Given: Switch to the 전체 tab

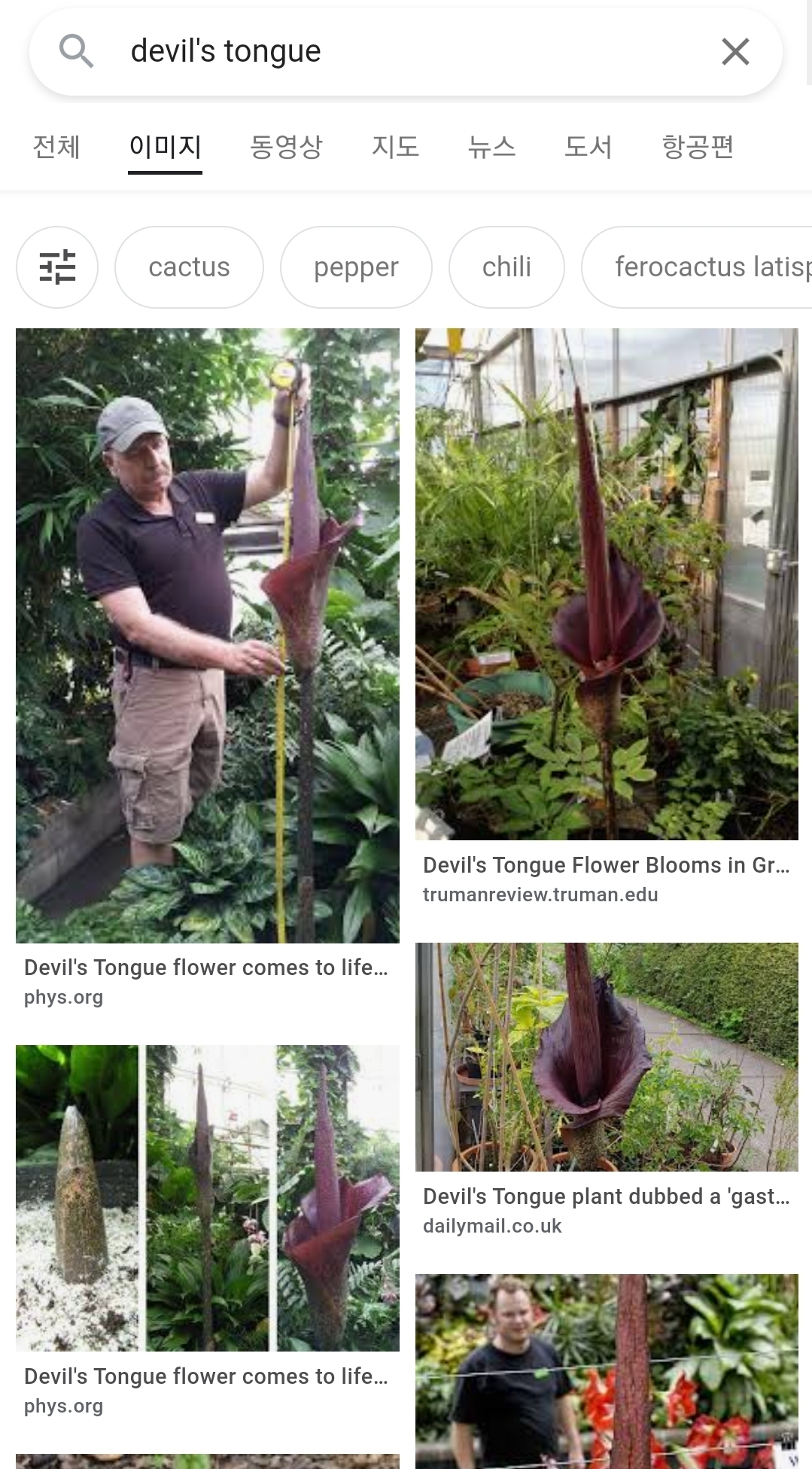Looking at the screenshot, I should pos(56,146).
